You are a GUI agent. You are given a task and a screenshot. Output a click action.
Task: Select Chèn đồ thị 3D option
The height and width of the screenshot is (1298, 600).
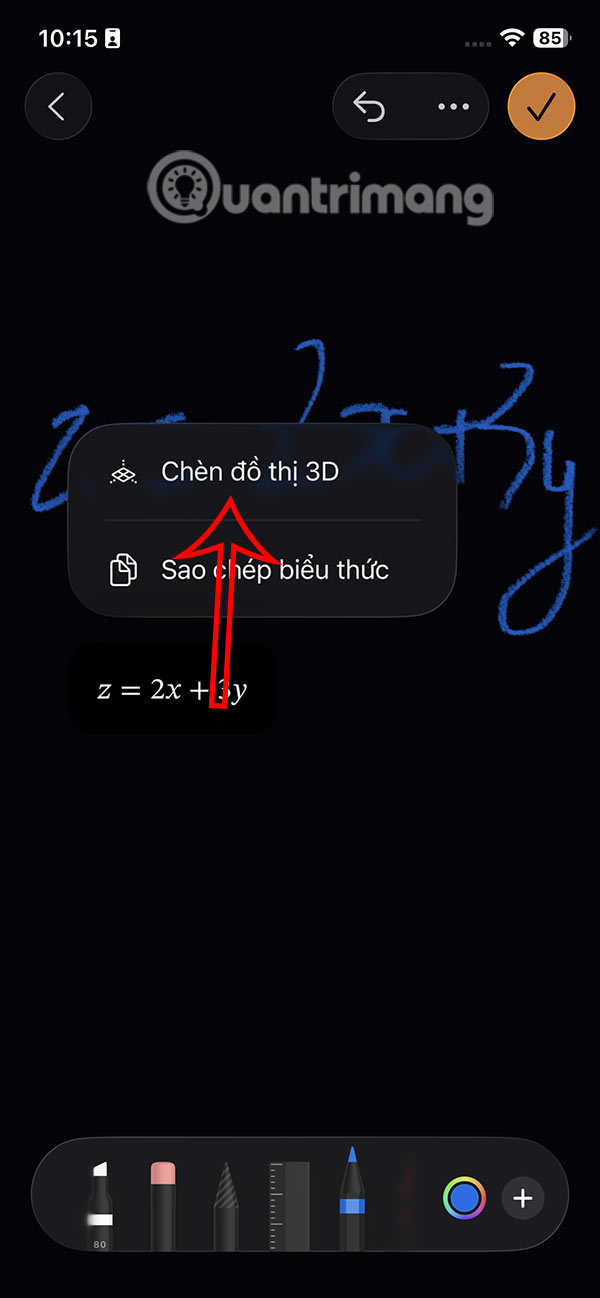click(x=250, y=473)
